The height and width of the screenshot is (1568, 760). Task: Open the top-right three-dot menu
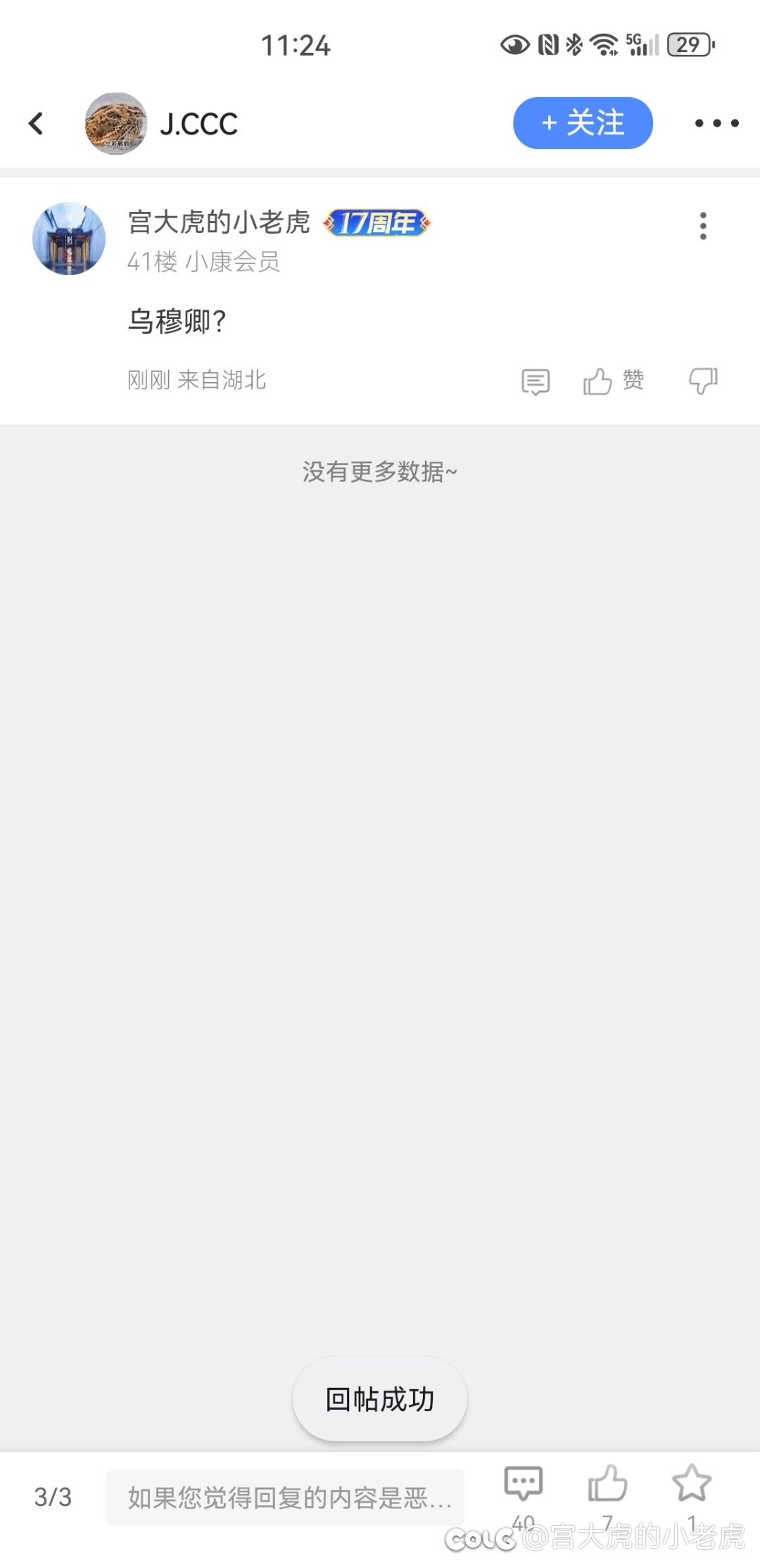pyautogui.click(x=716, y=123)
